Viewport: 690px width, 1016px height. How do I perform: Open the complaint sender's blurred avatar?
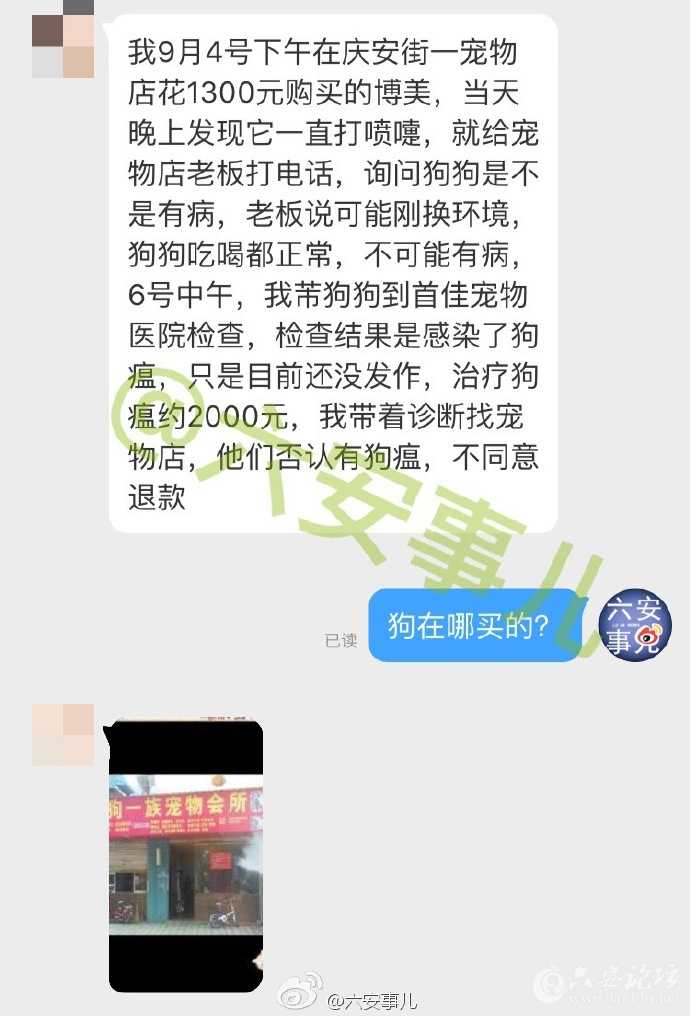tap(63, 40)
